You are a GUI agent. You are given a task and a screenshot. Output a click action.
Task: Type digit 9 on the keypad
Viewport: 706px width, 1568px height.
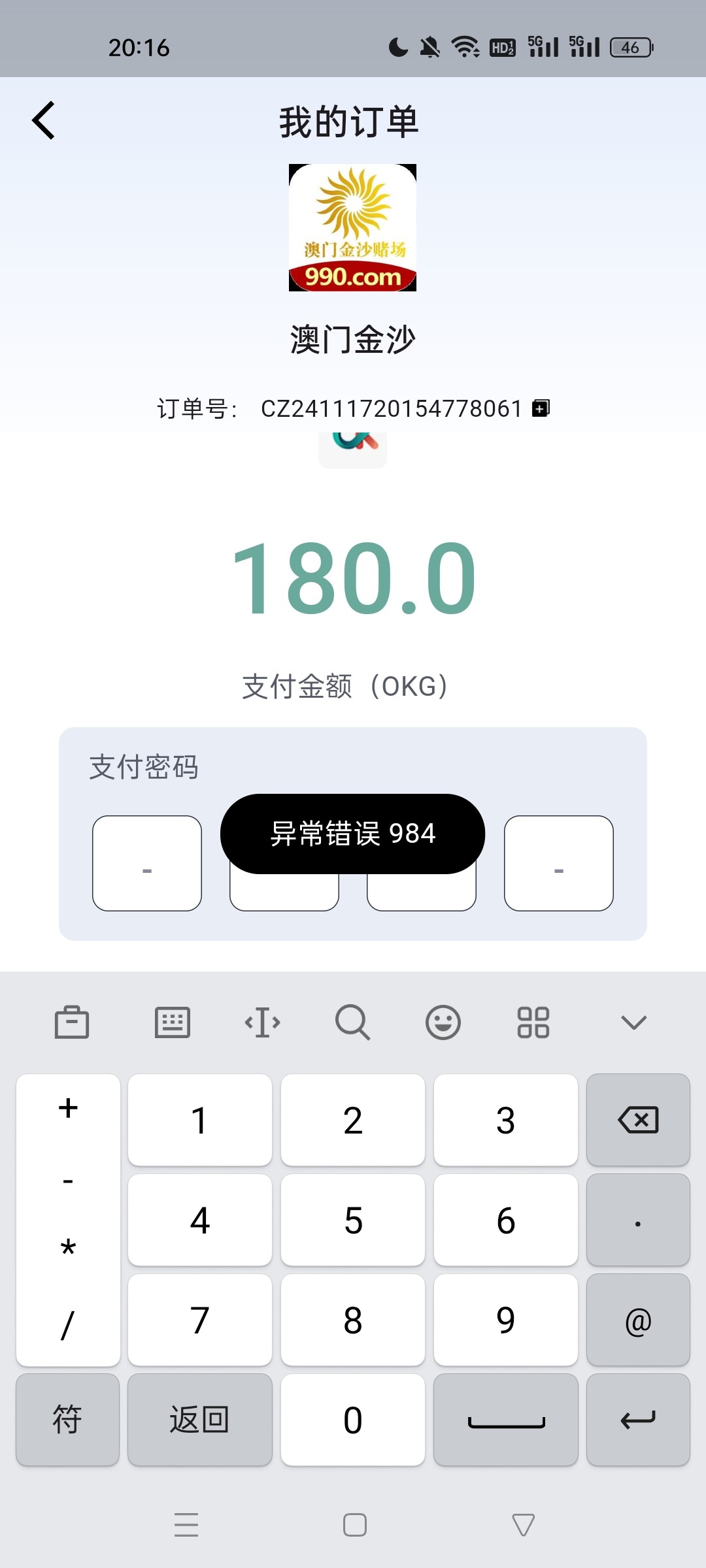(x=506, y=1320)
